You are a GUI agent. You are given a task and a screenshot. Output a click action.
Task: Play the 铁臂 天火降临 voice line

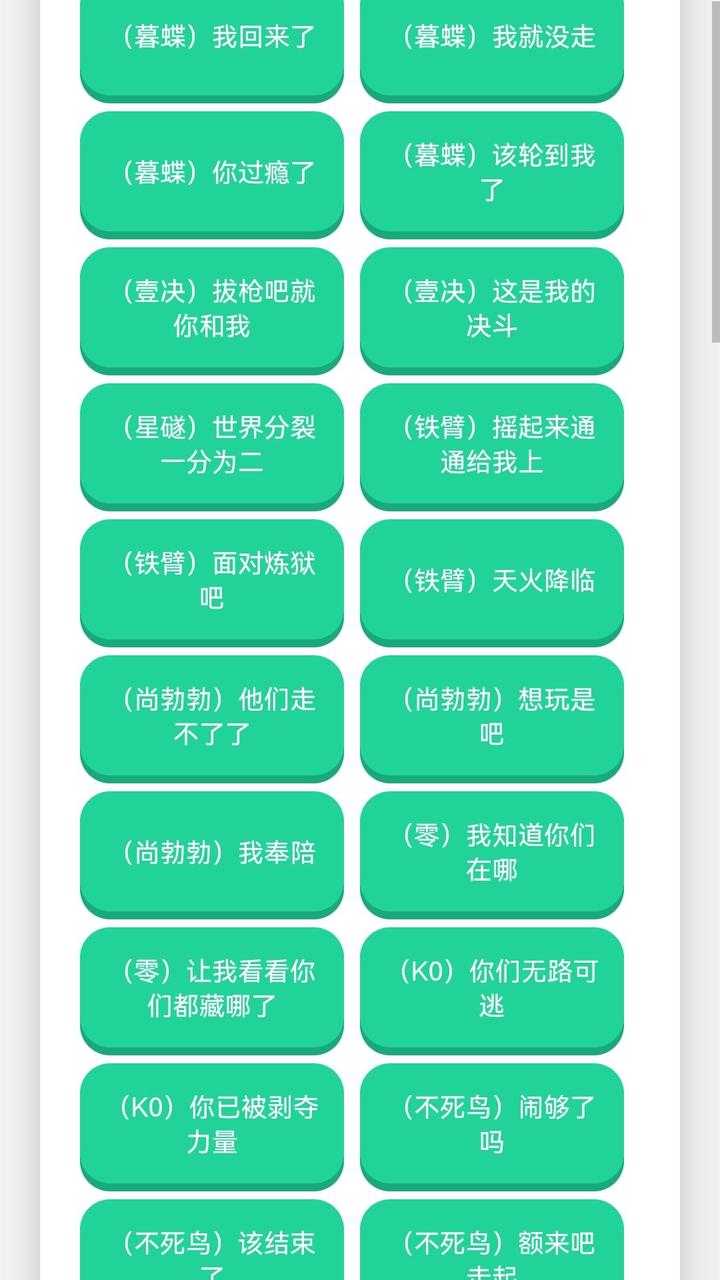coord(491,580)
